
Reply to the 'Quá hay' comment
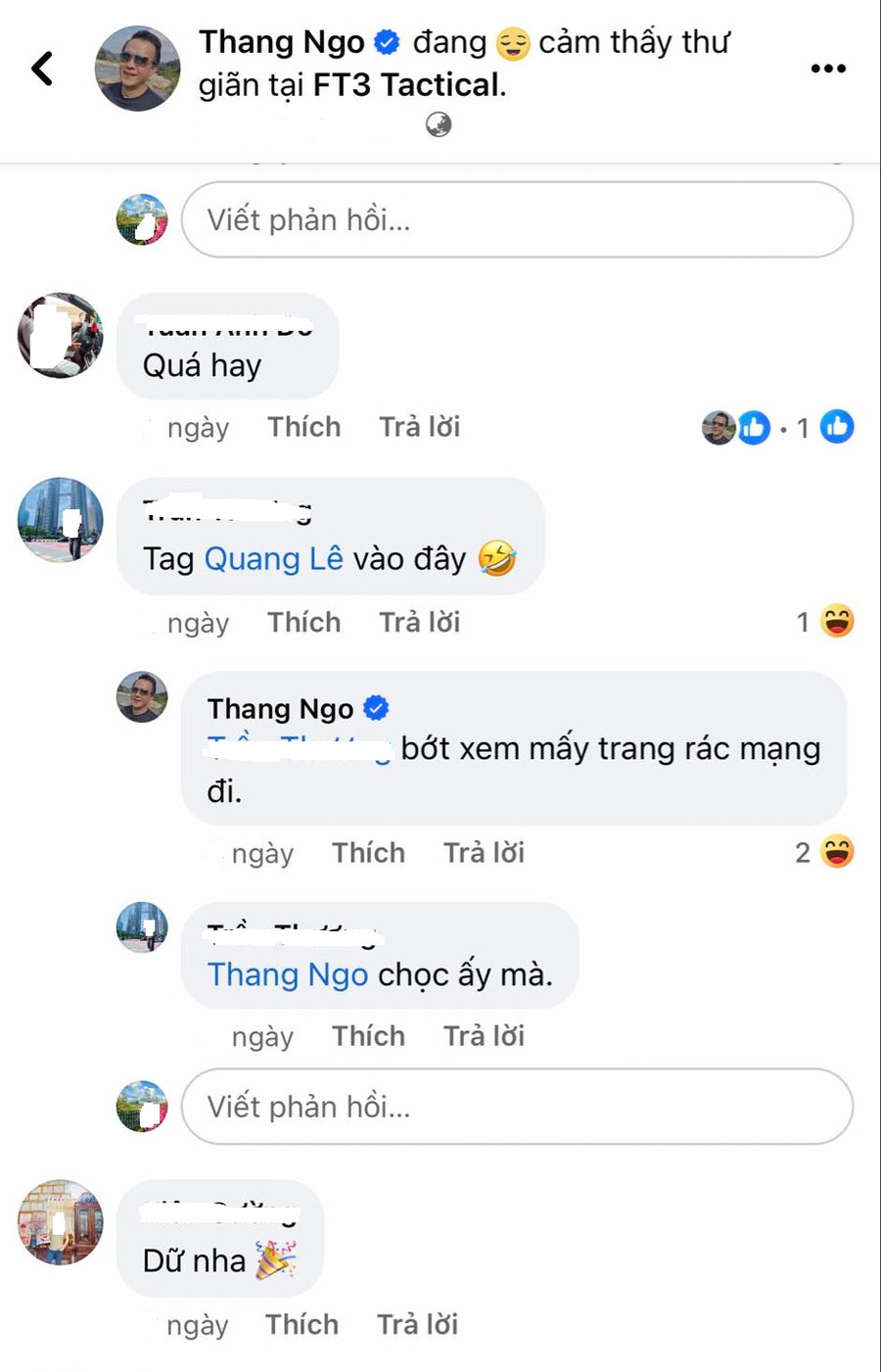[x=419, y=427]
